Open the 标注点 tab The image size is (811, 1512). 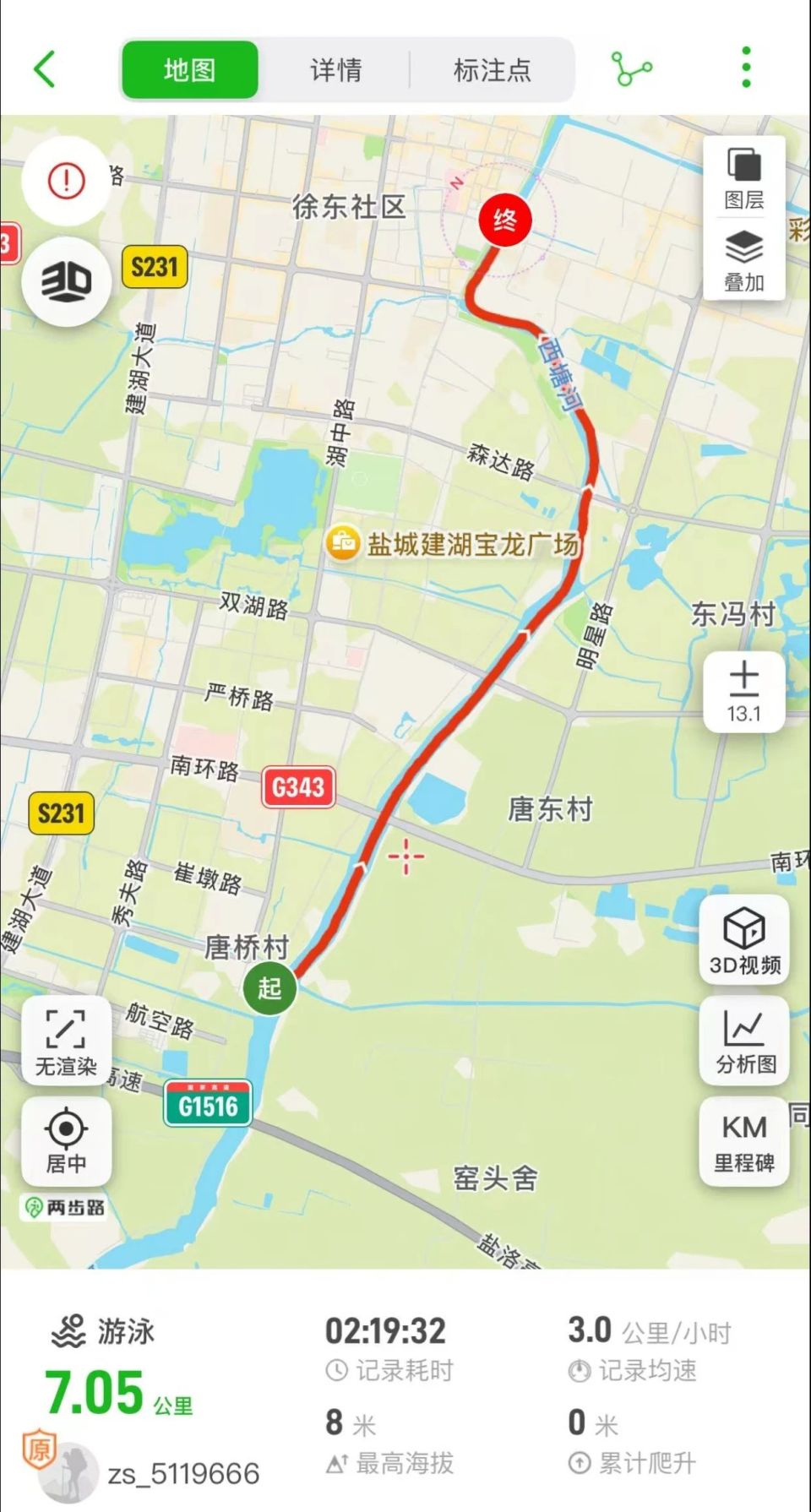tap(493, 69)
